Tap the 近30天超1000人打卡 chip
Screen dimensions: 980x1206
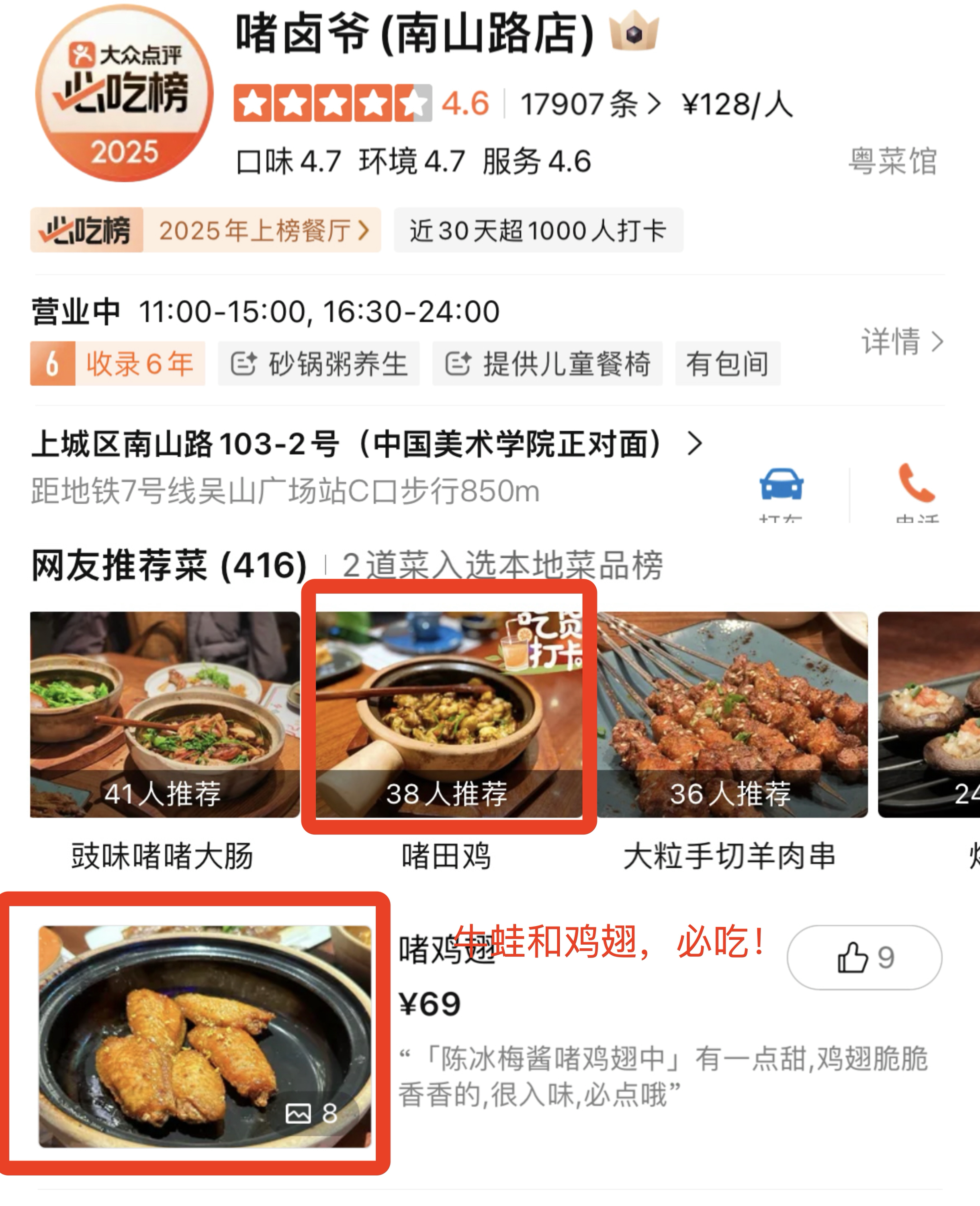tap(538, 230)
